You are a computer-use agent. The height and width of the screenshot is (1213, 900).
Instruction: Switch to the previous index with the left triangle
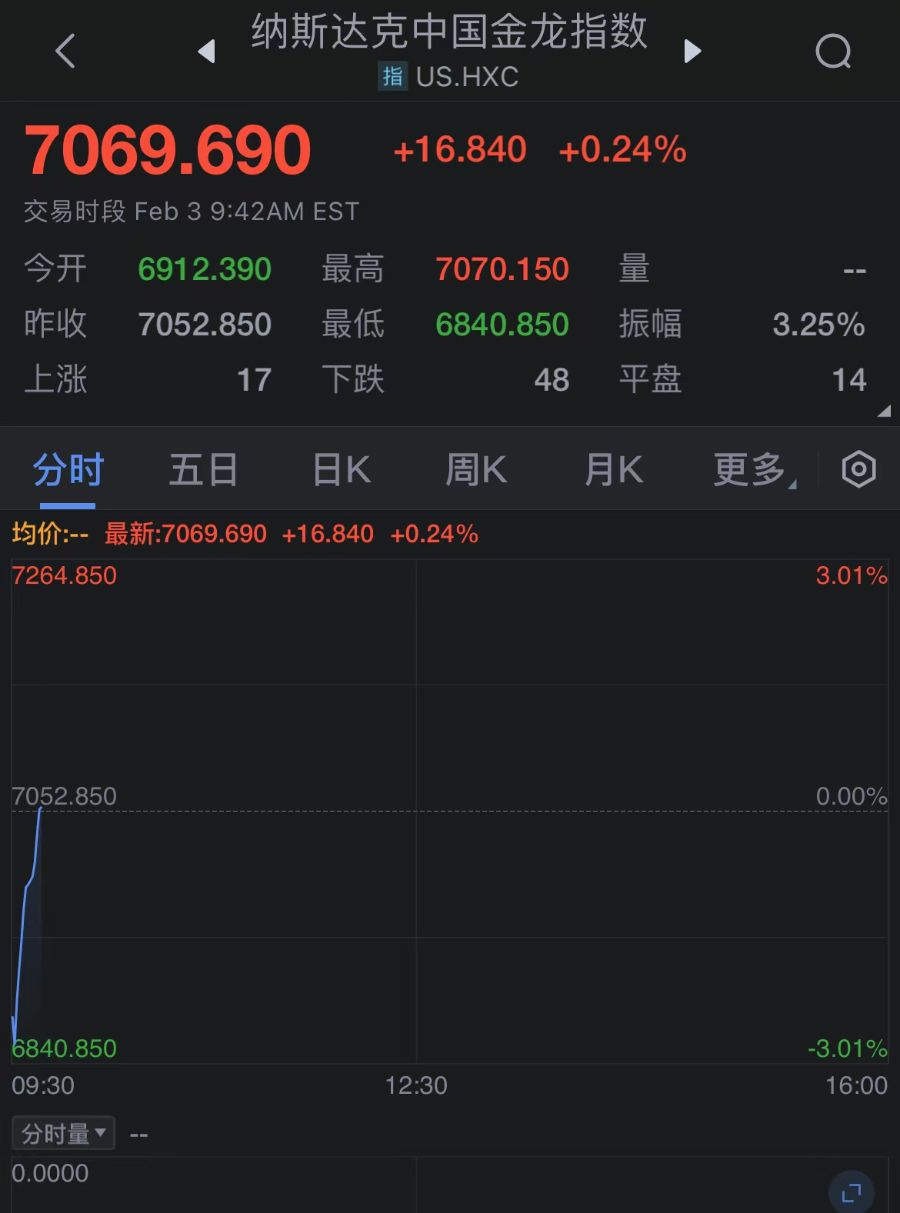207,51
